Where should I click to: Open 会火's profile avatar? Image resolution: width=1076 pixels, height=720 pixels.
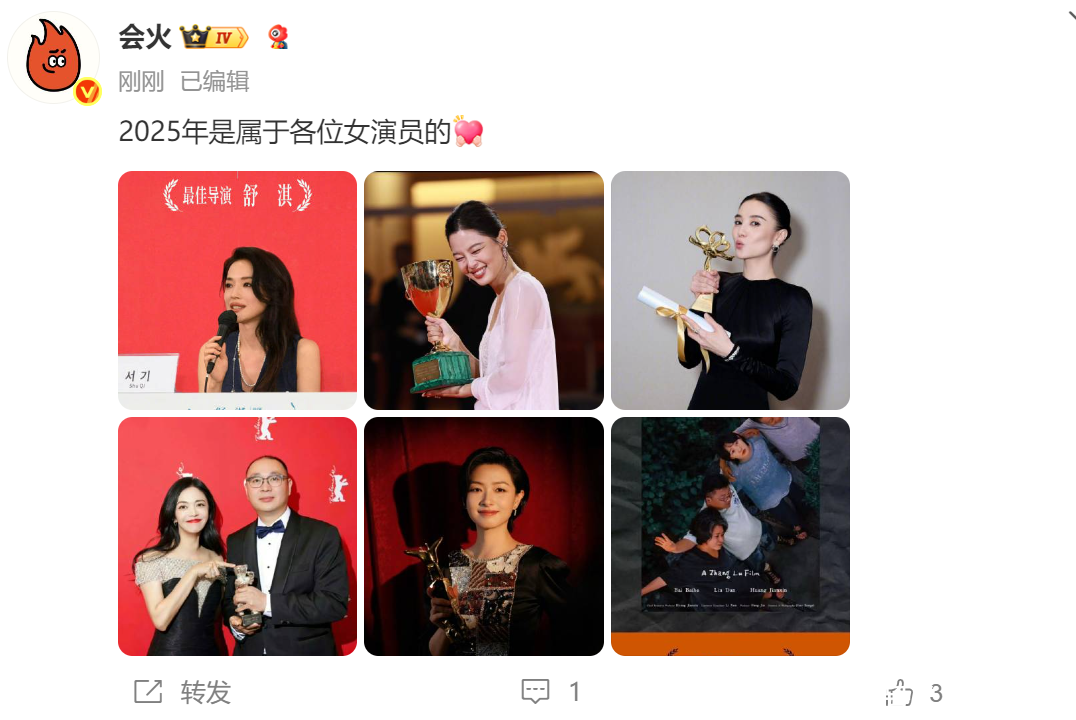[x=53, y=58]
